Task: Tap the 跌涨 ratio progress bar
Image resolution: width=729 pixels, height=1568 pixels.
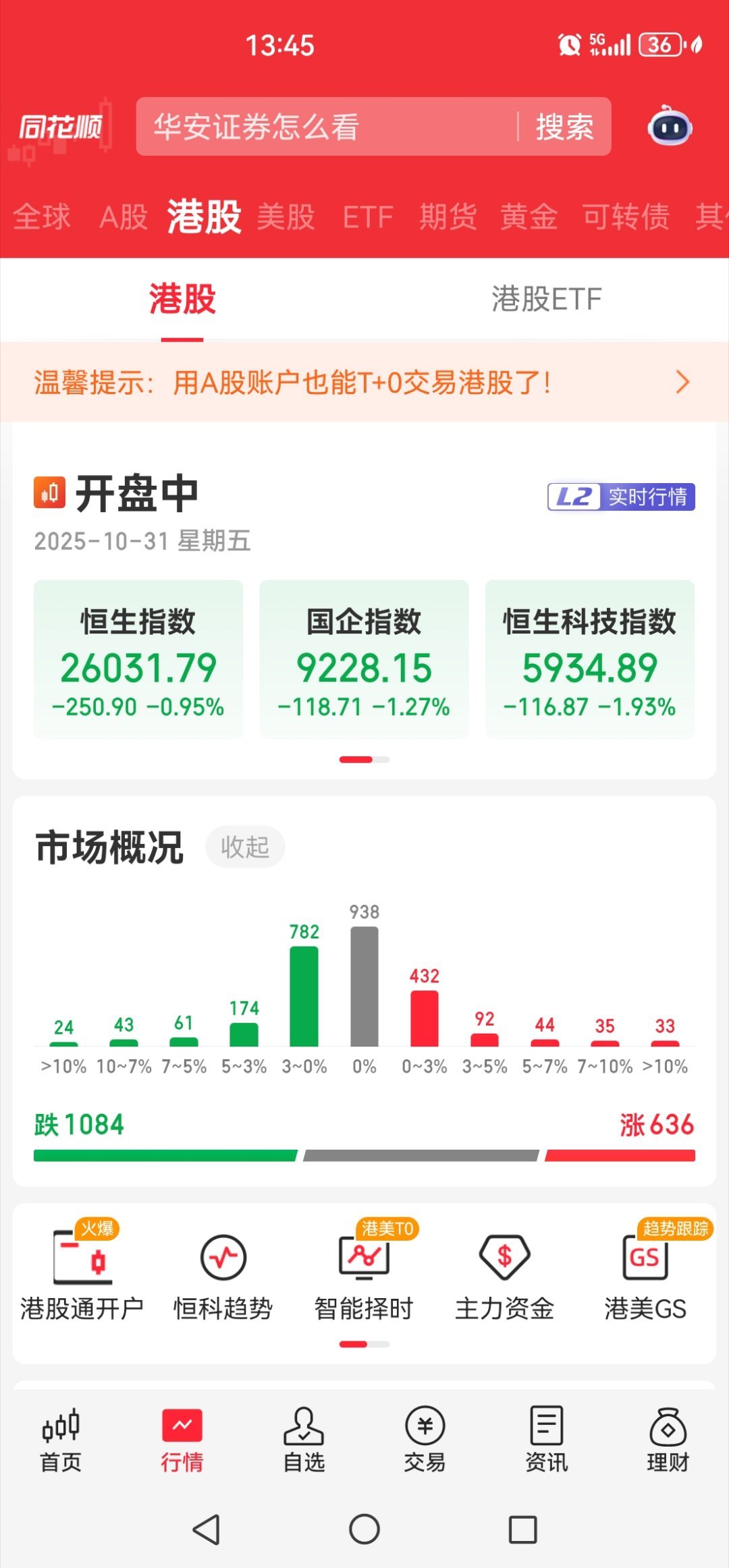Action: tap(364, 1154)
